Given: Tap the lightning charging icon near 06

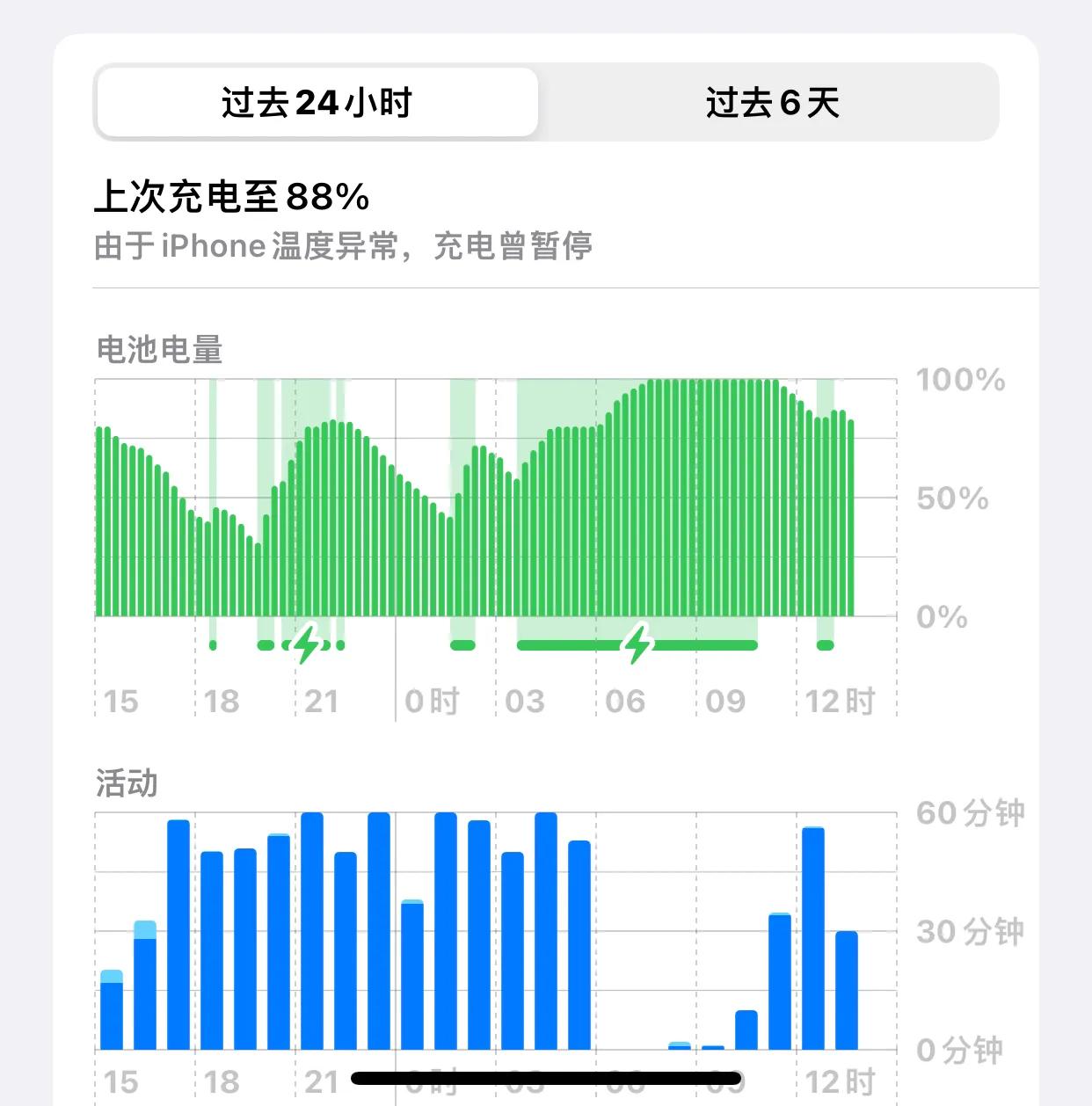Looking at the screenshot, I should click(x=639, y=646).
